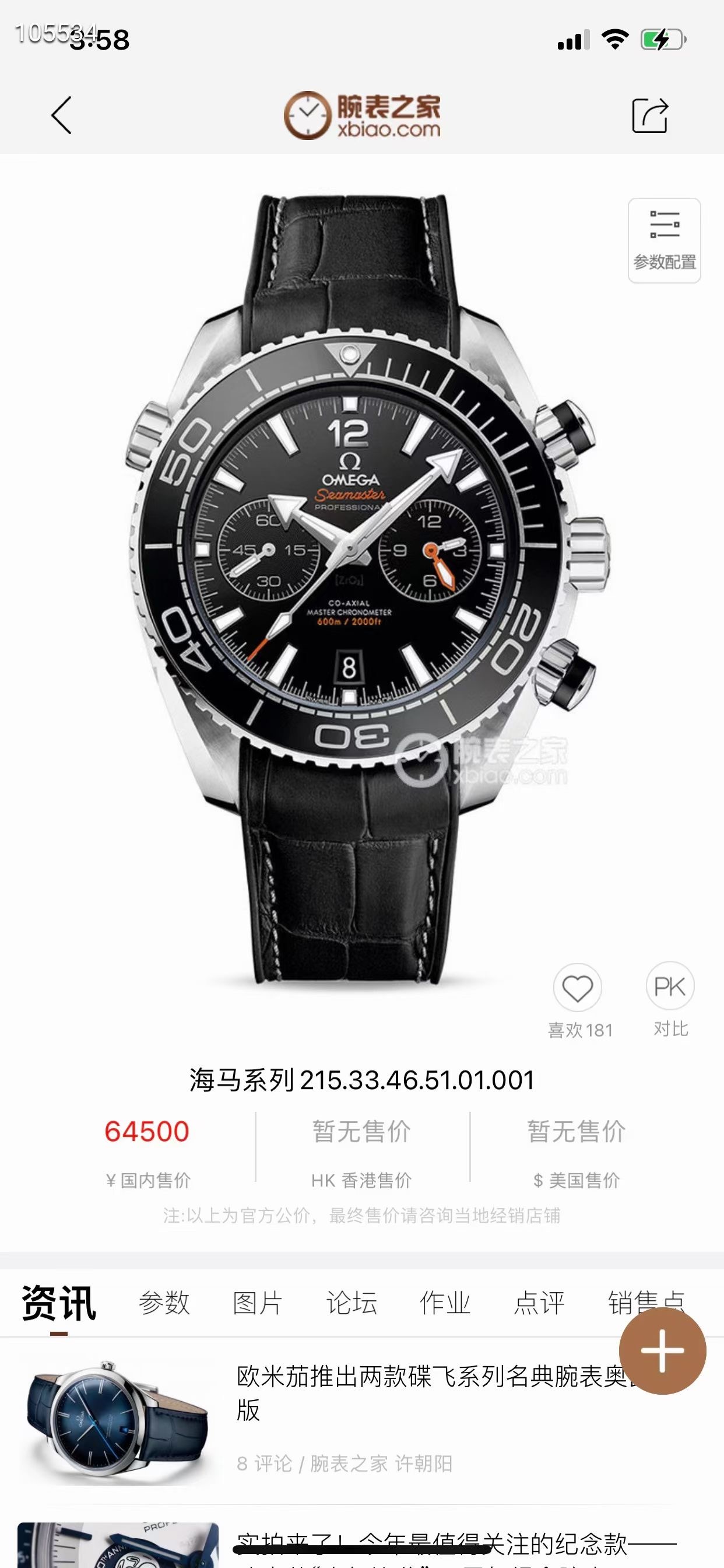This screenshot has width=724, height=1568.
Task: Switch to the 点评 tab
Action: 539,1303
